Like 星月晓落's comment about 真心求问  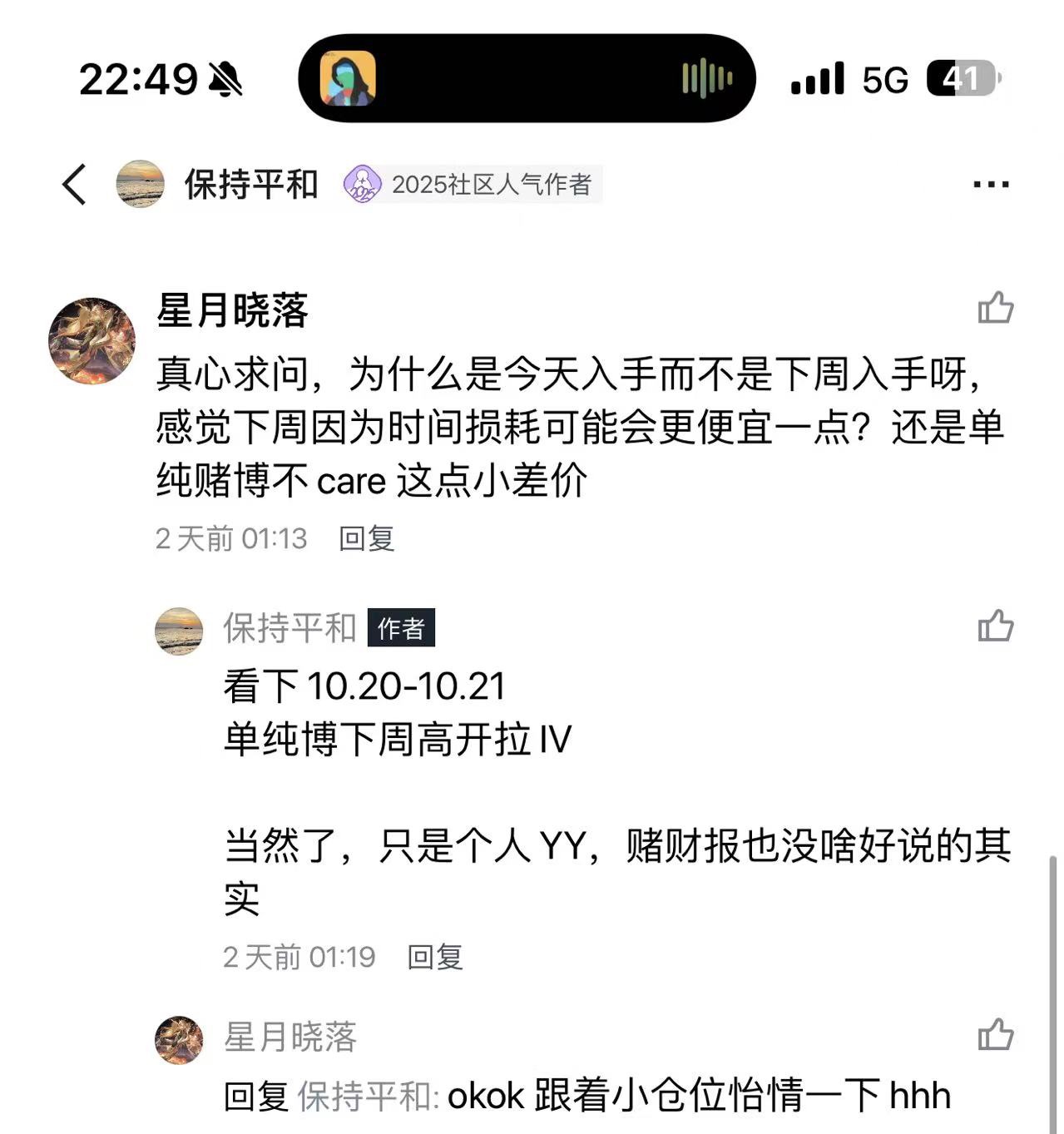coord(995,308)
